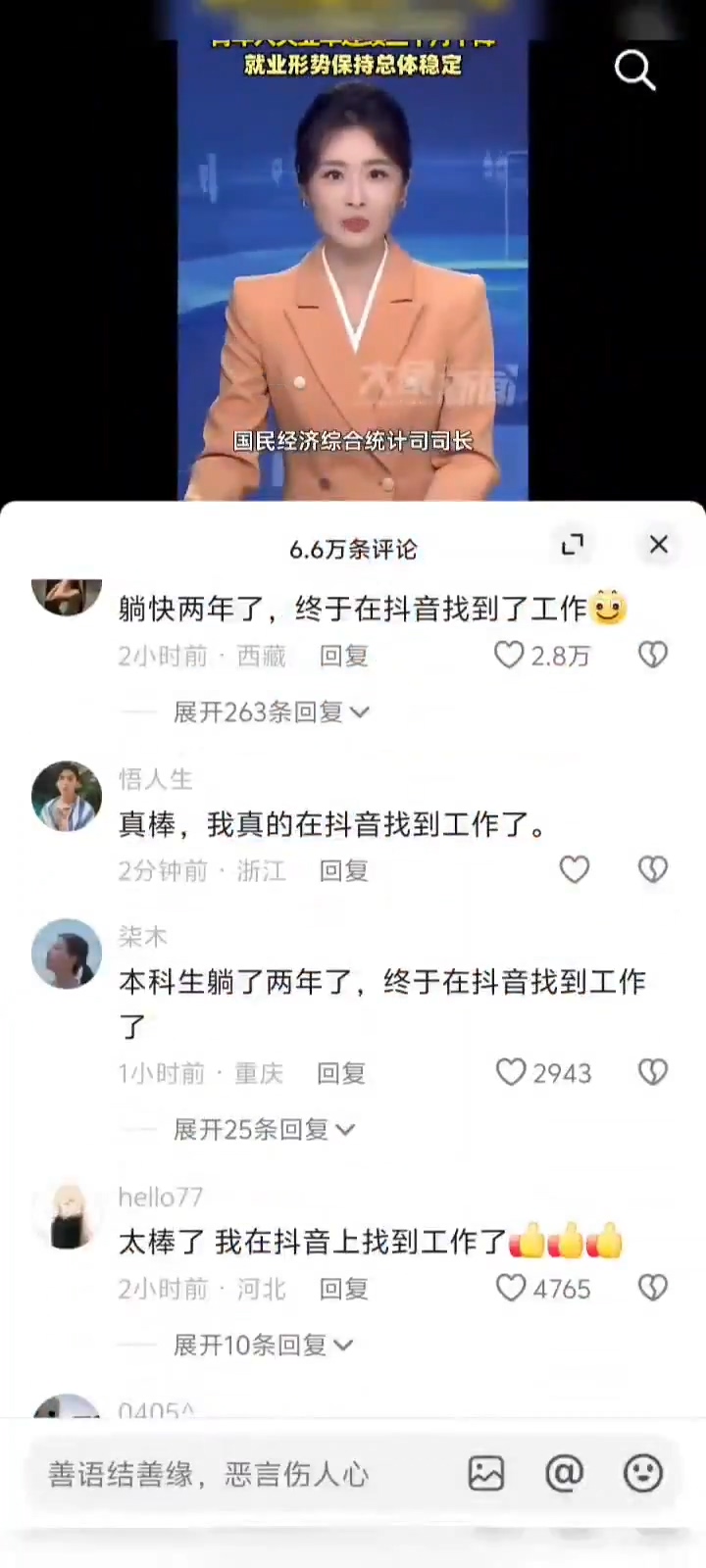Like hello77's comment
The height and width of the screenshot is (1568, 706).
click(511, 1288)
